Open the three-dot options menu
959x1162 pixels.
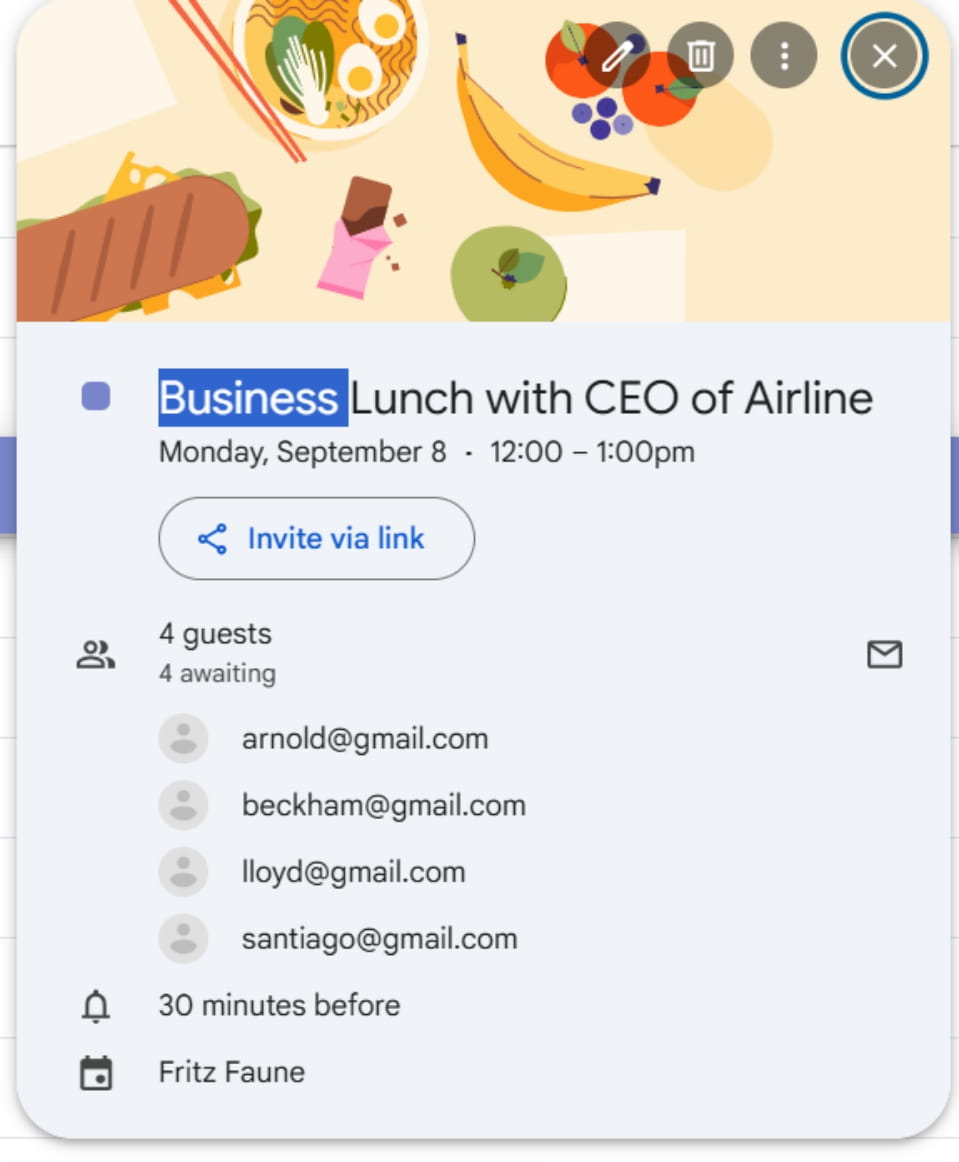(x=784, y=56)
